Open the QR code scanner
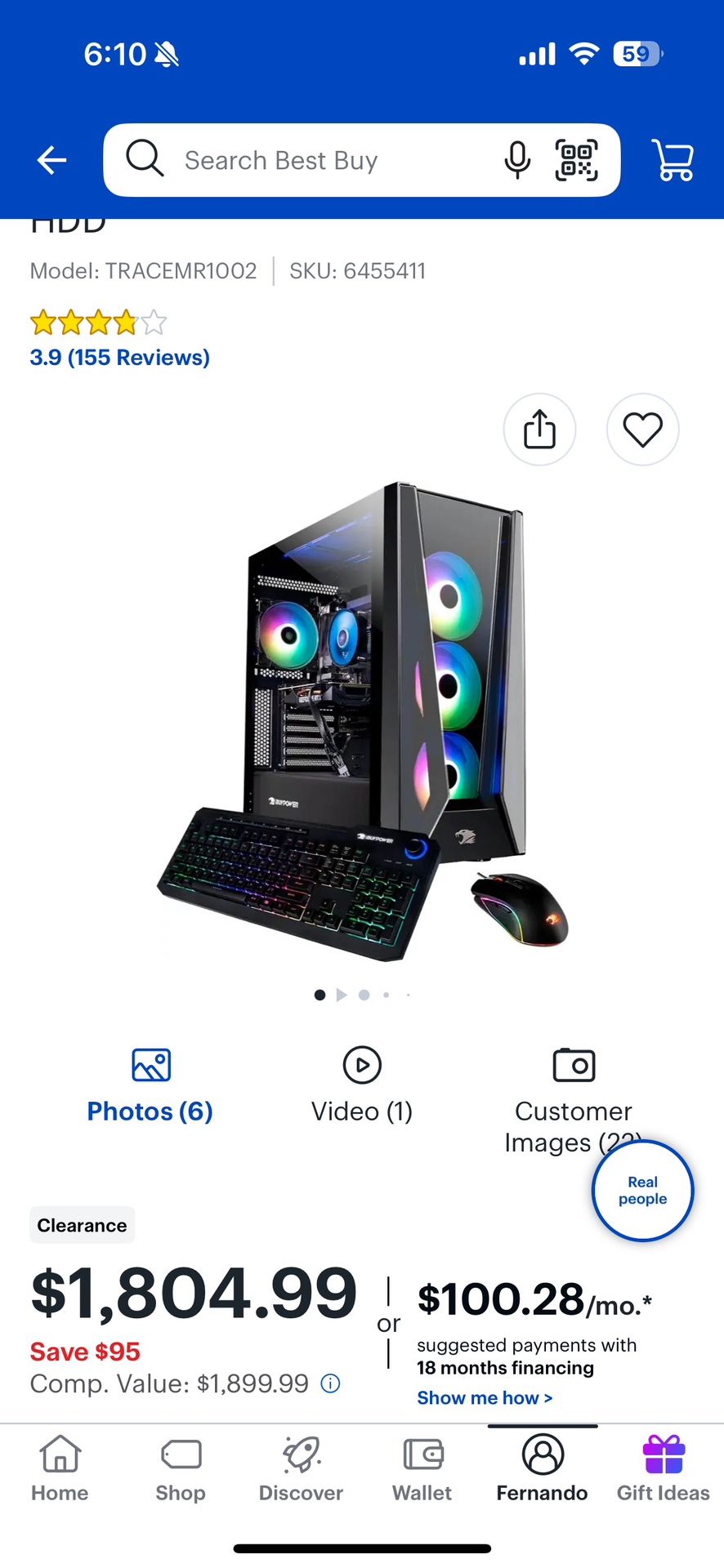This screenshot has width=724, height=1568. tap(577, 160)
